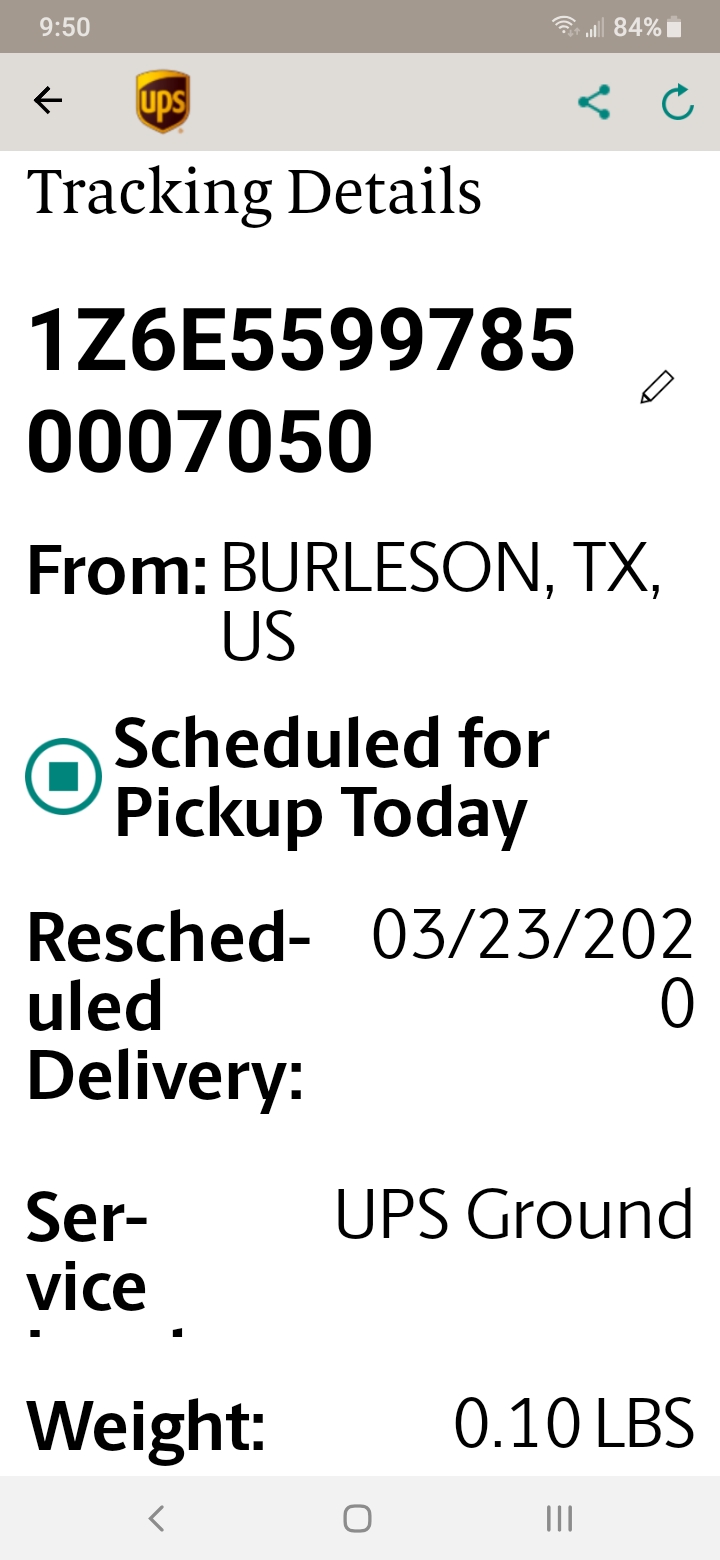
Task: Tap the Wi-Fi icon in the status bar
Action: (x=565, y=27)
